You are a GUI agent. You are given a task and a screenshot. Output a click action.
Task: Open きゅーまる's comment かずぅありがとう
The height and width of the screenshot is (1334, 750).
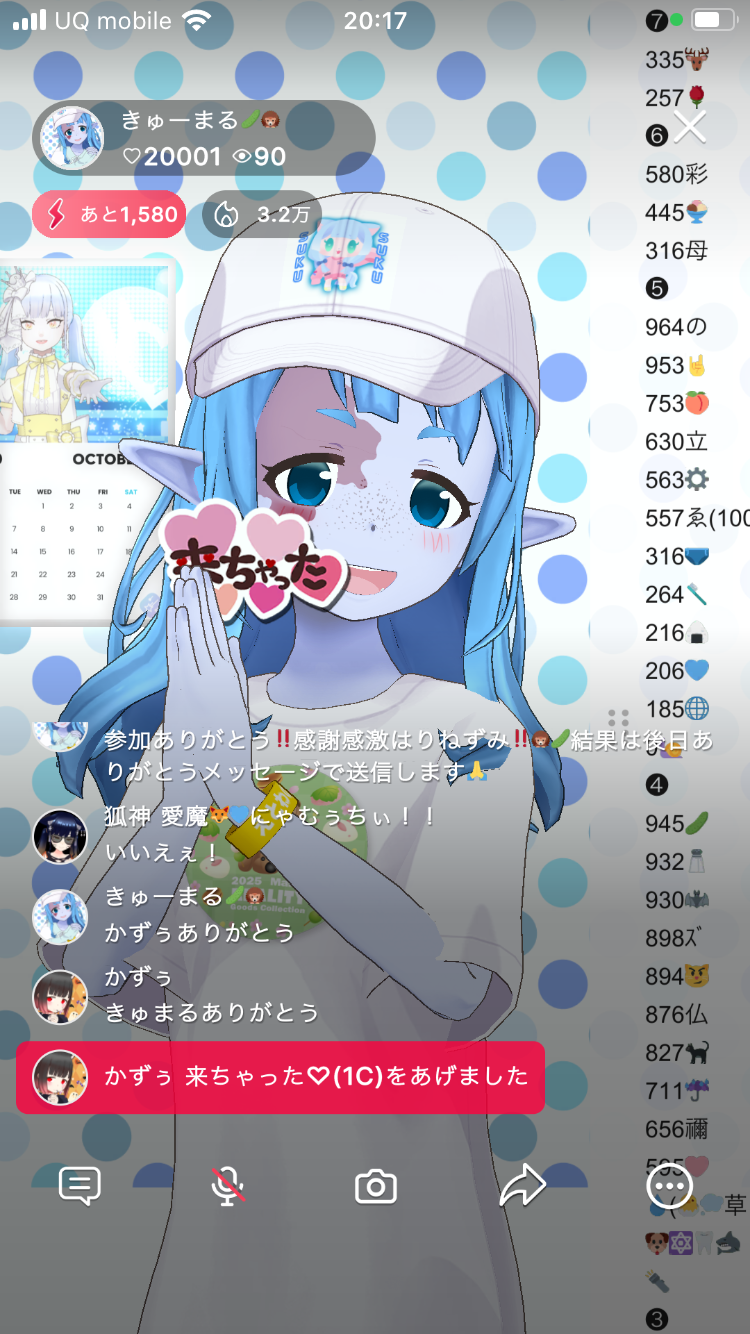click(200, 932)
